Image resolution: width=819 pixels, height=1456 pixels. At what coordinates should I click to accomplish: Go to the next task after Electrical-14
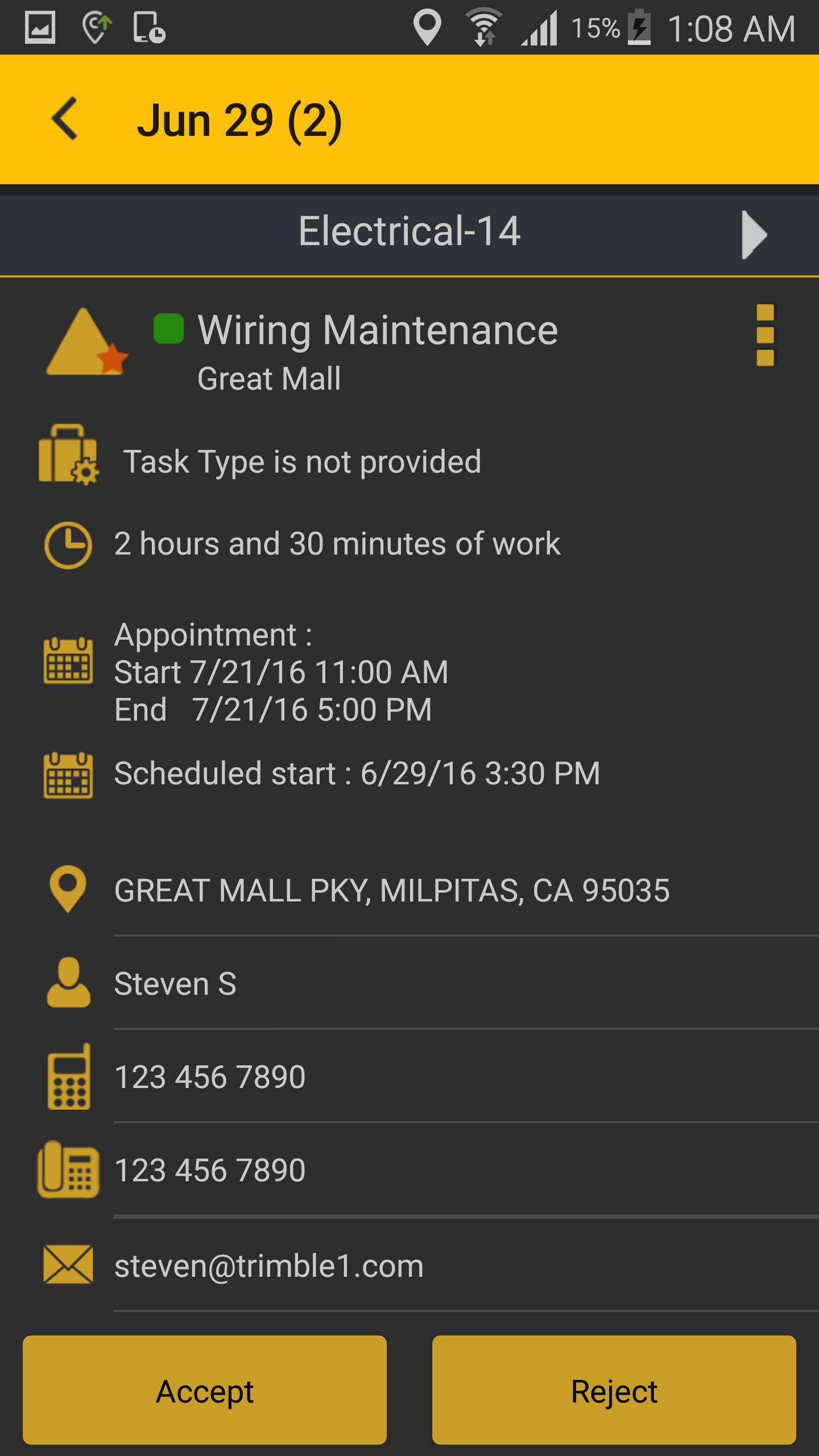click(x=754, y=235)
